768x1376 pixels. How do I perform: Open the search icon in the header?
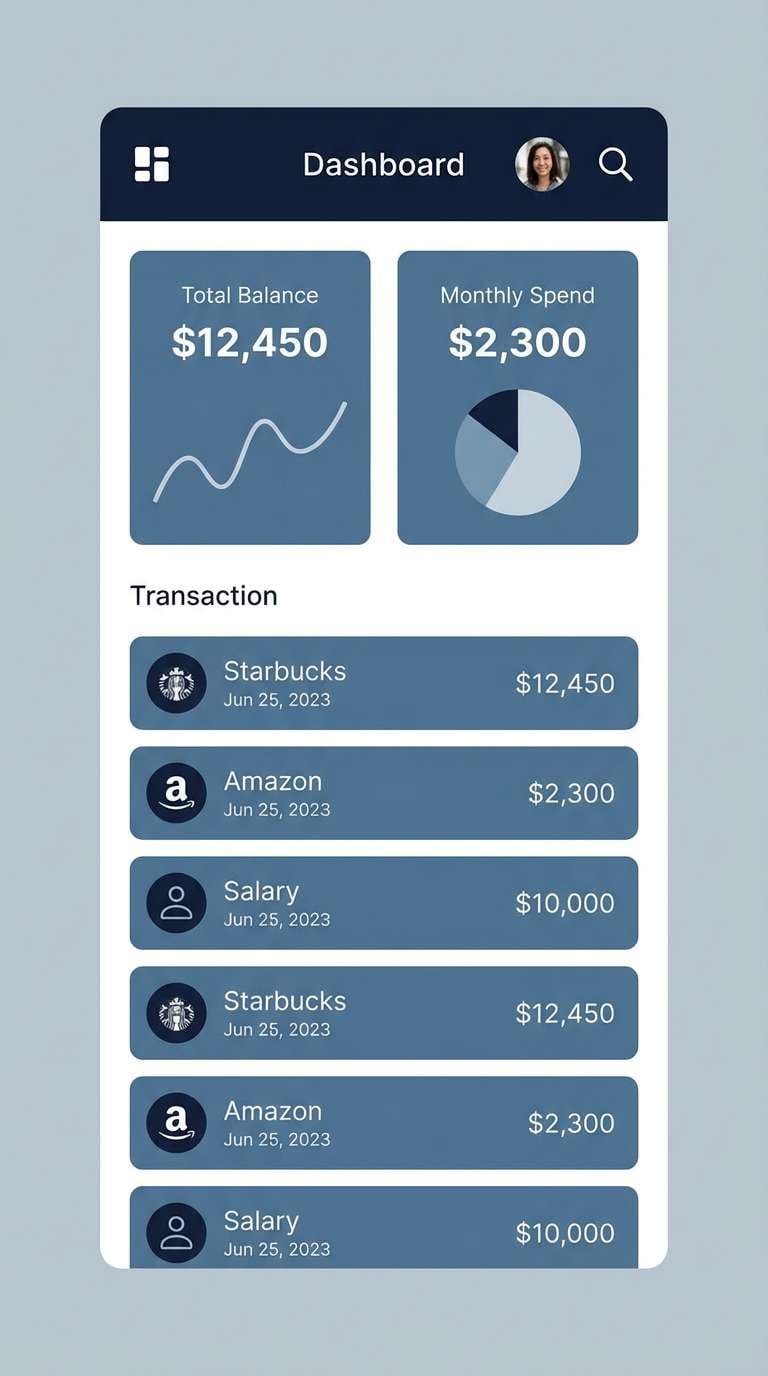tap(616, 166)
